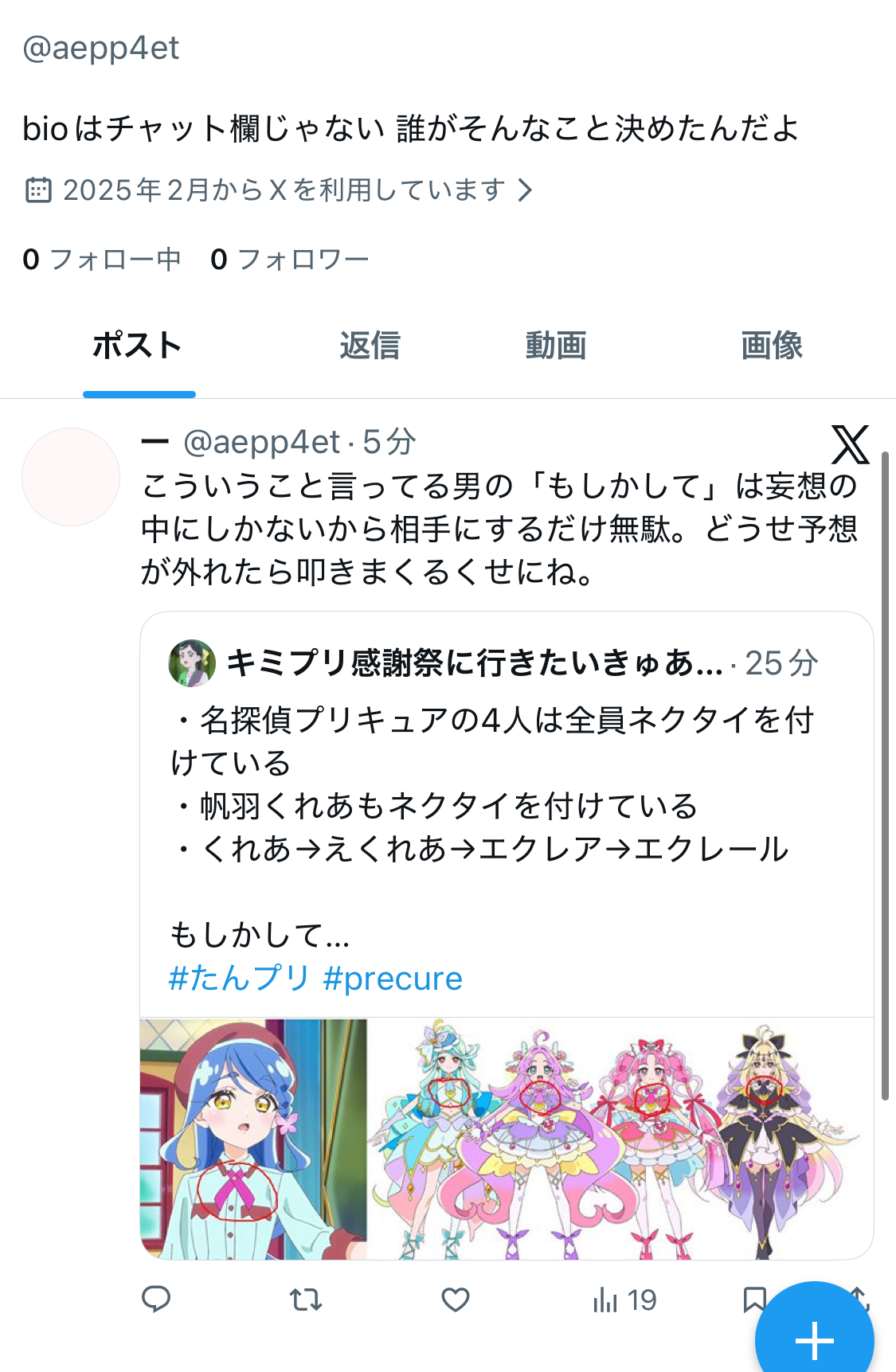
Task: Compose a new post with plus button
Action: [814, 1339]
